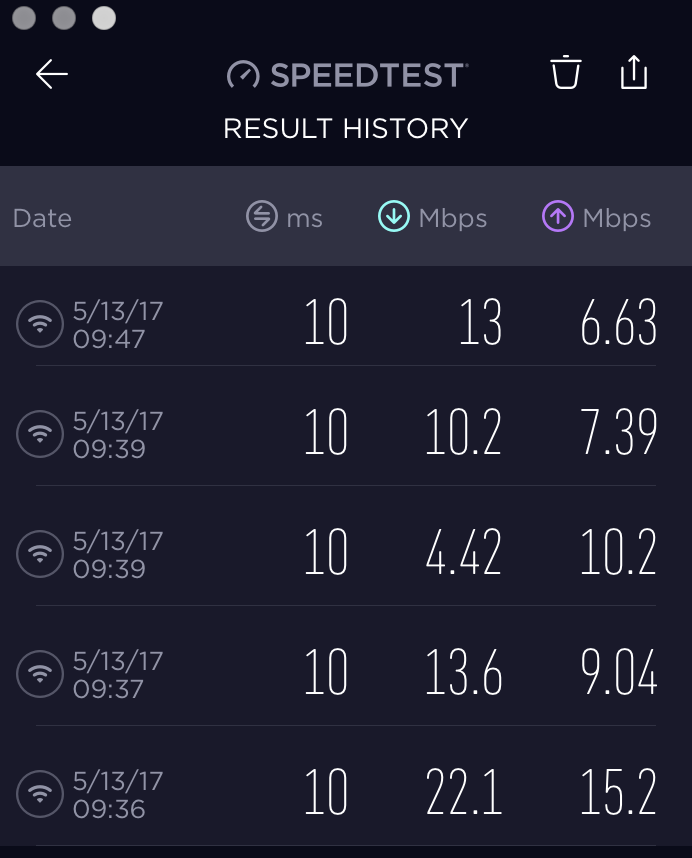Sort results by download Mbps
692x858 pixels.
pyautogui.click(x=433, y=218)
